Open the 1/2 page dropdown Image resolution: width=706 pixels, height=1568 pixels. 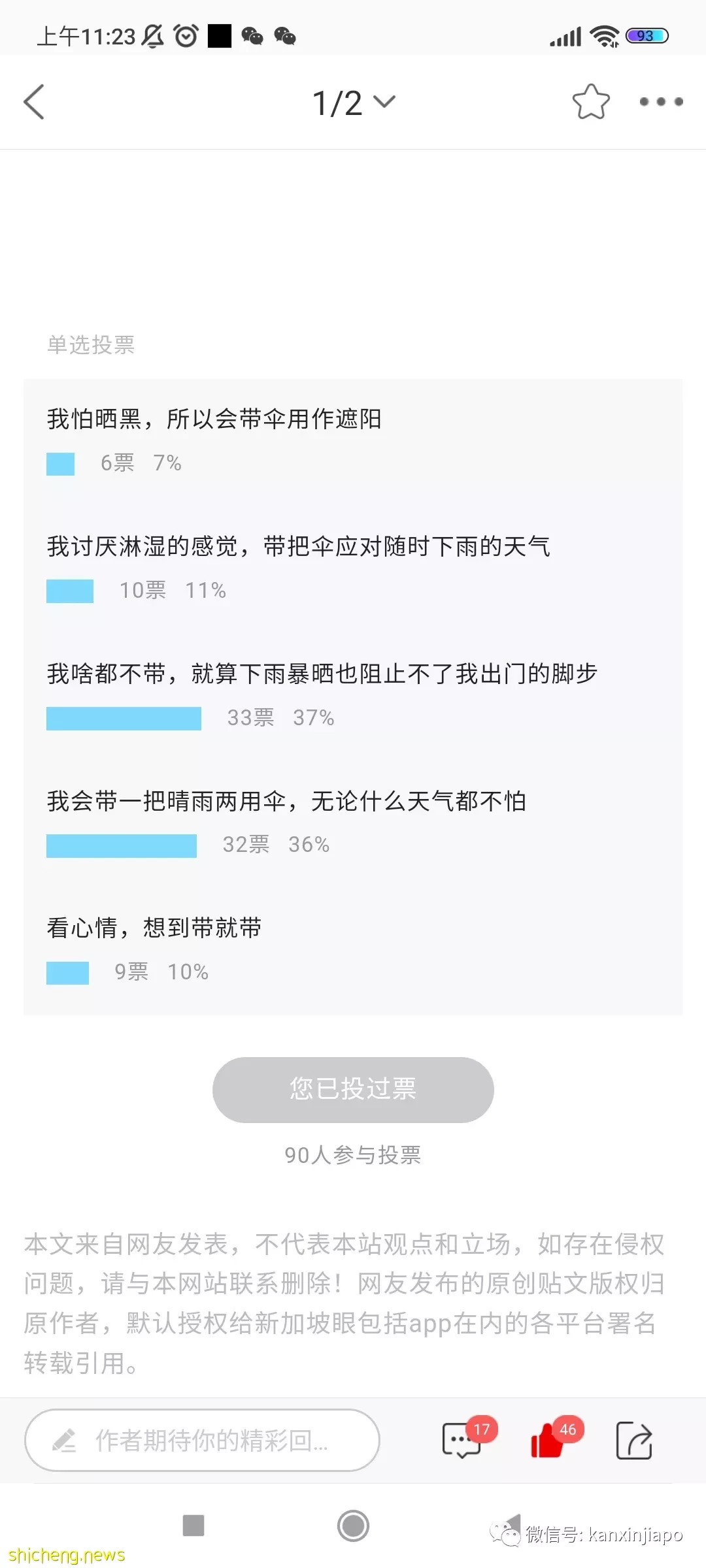354,103
